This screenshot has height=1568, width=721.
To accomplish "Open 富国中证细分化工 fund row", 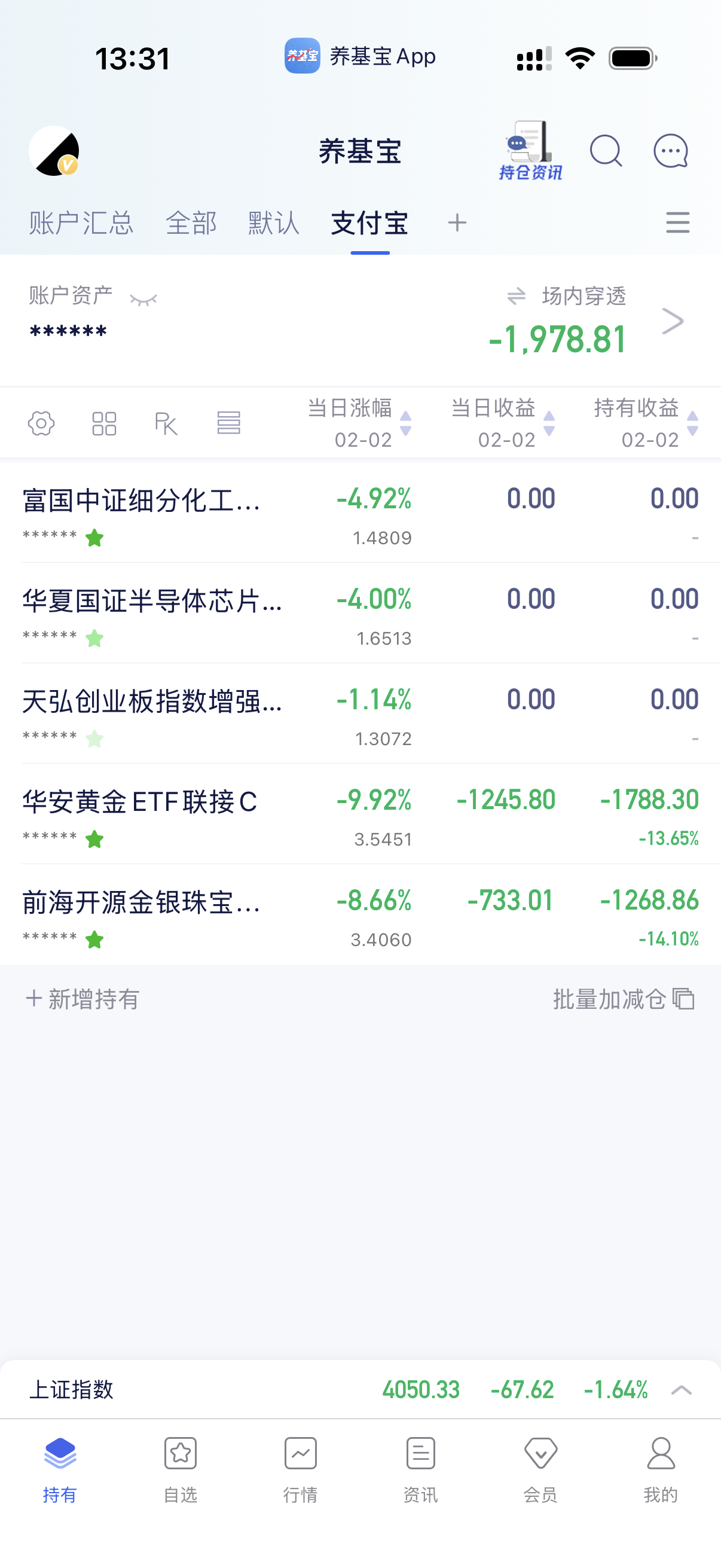I will 141,501.
